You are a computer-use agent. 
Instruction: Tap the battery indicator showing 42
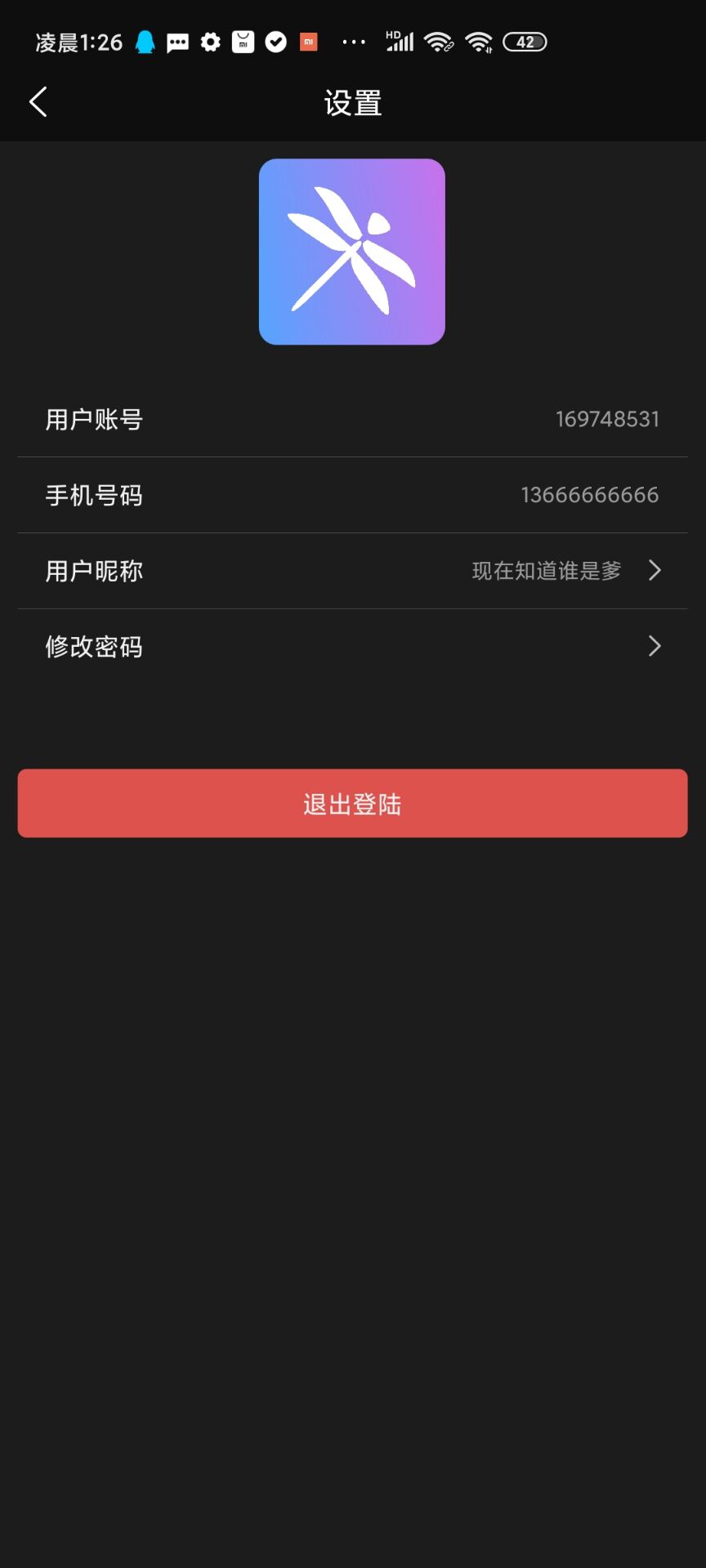tap(525, 41)
